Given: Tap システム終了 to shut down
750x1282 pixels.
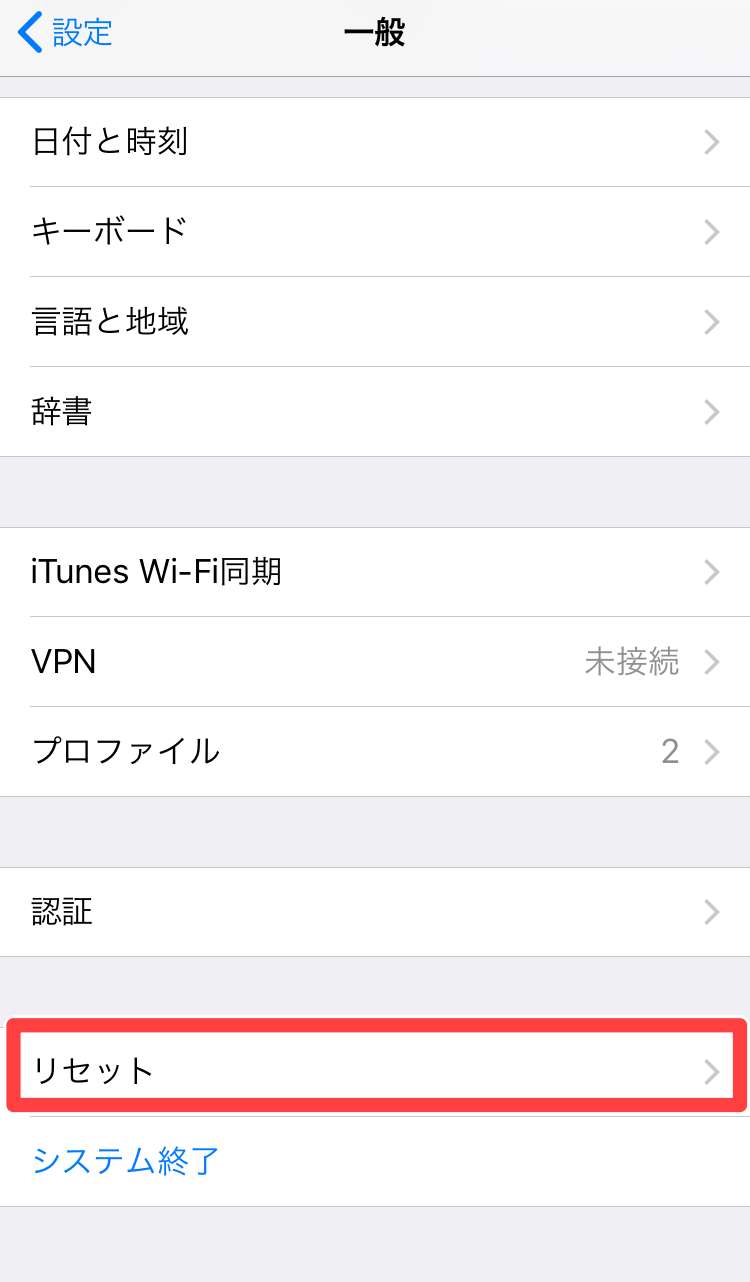Looking at the screenshot, I should point(126,1161).
